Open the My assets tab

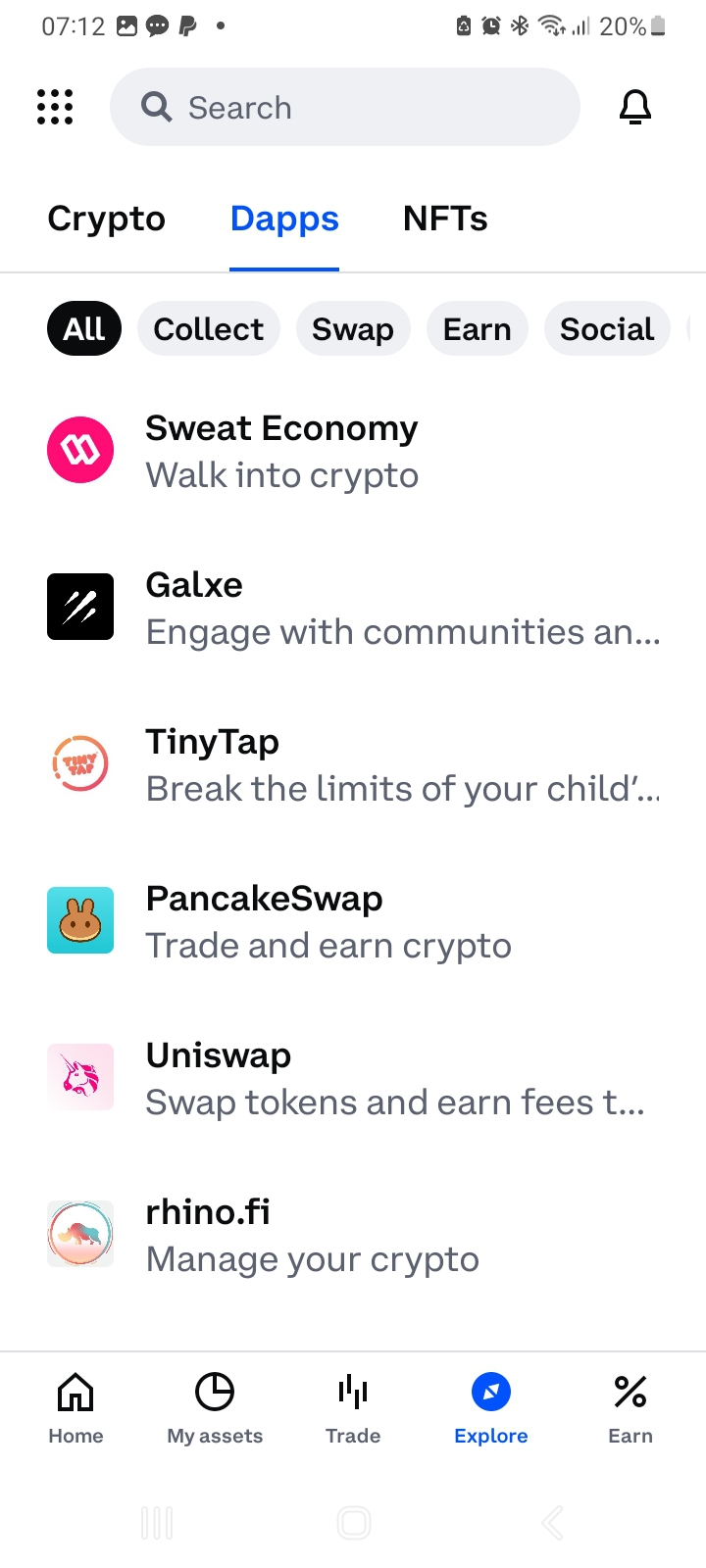click(215, 1409)
